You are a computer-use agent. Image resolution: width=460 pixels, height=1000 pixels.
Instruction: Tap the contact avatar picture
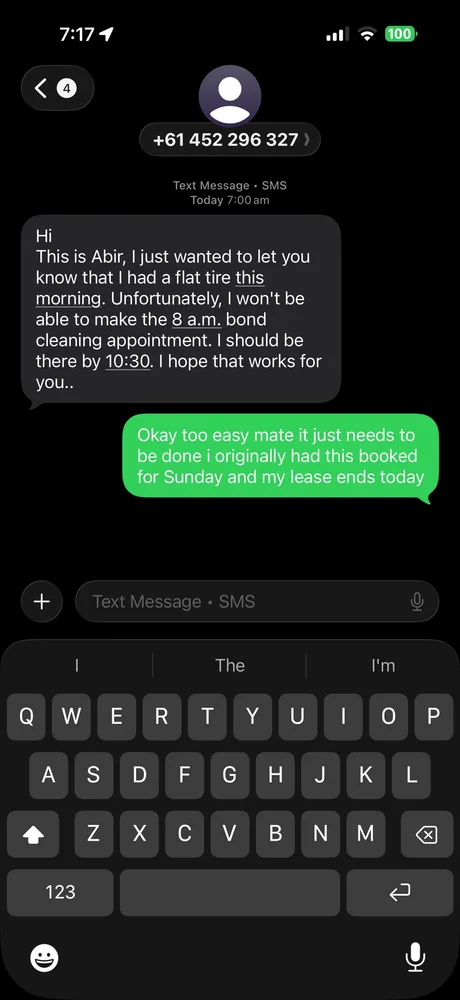(230, 96)
